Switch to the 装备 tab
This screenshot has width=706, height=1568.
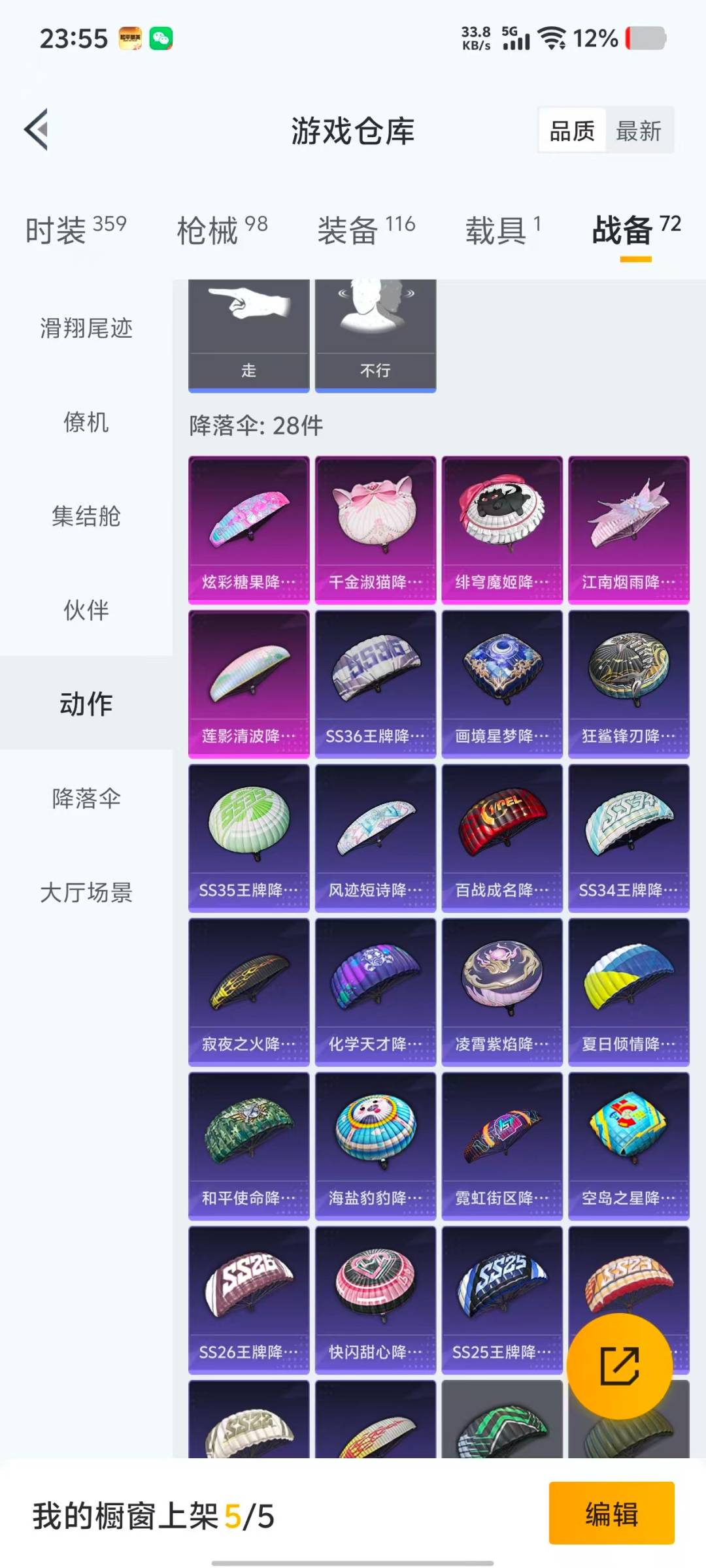click(x=366, y=230)
